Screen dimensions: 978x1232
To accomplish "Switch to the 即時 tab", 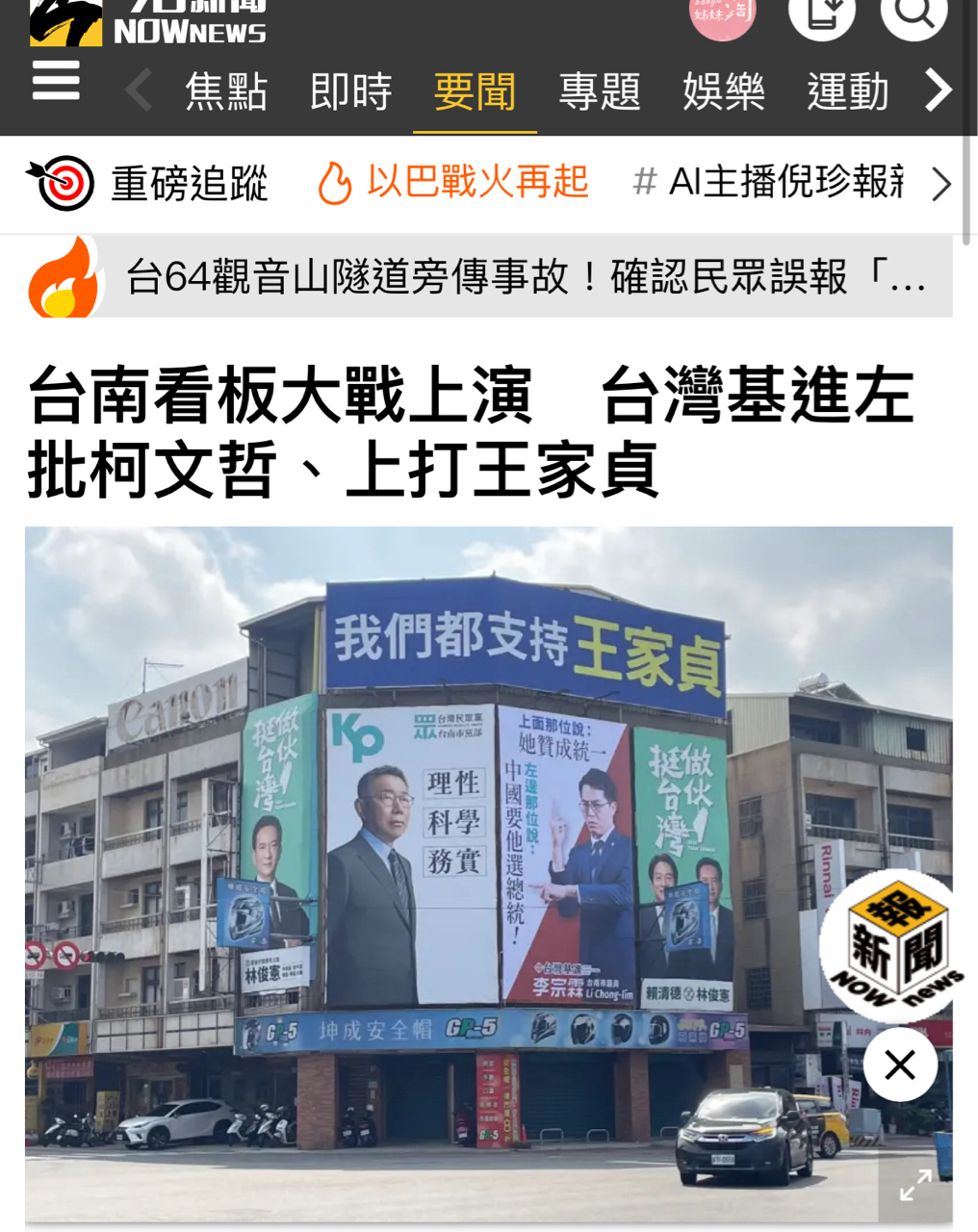I will coord(350,92).
